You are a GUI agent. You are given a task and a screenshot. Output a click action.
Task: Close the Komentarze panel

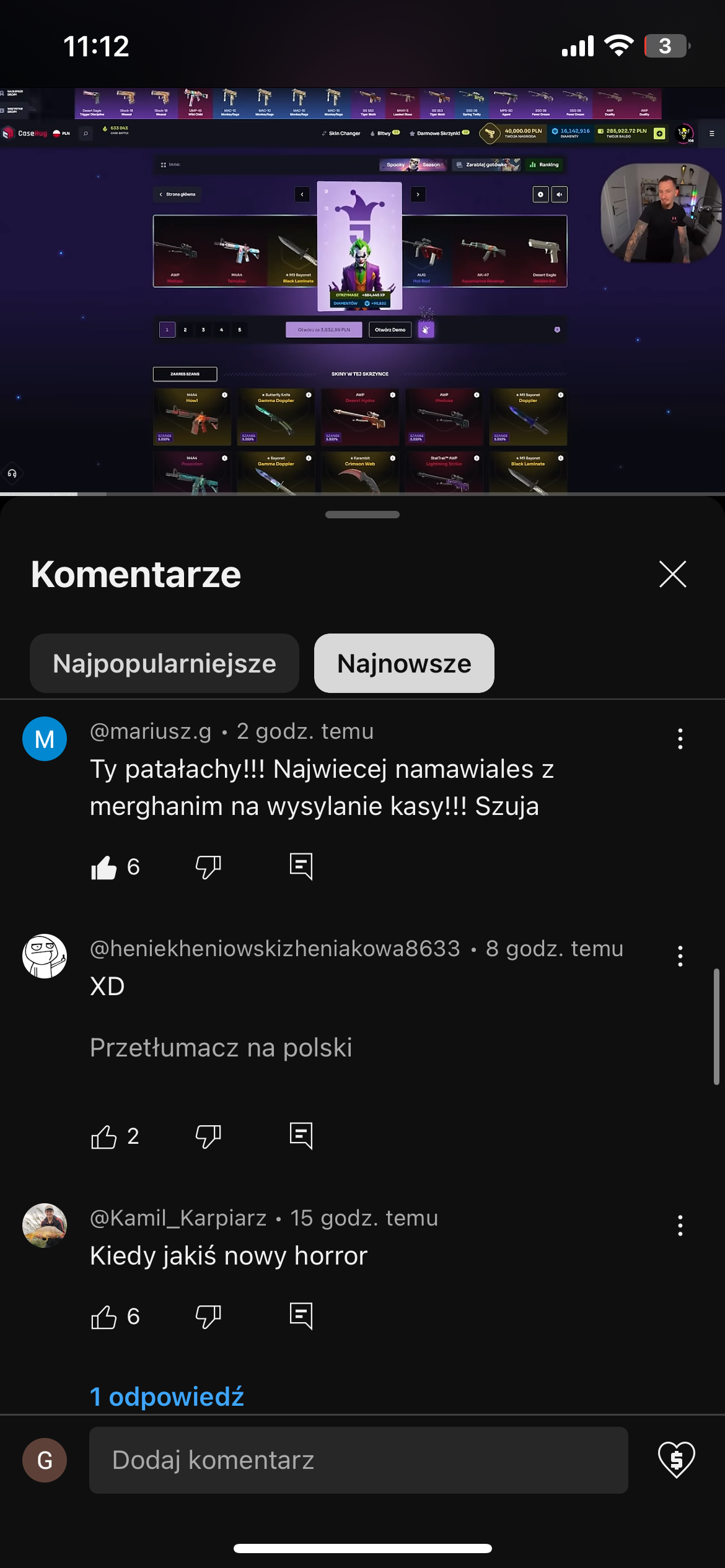coord(672,574)
